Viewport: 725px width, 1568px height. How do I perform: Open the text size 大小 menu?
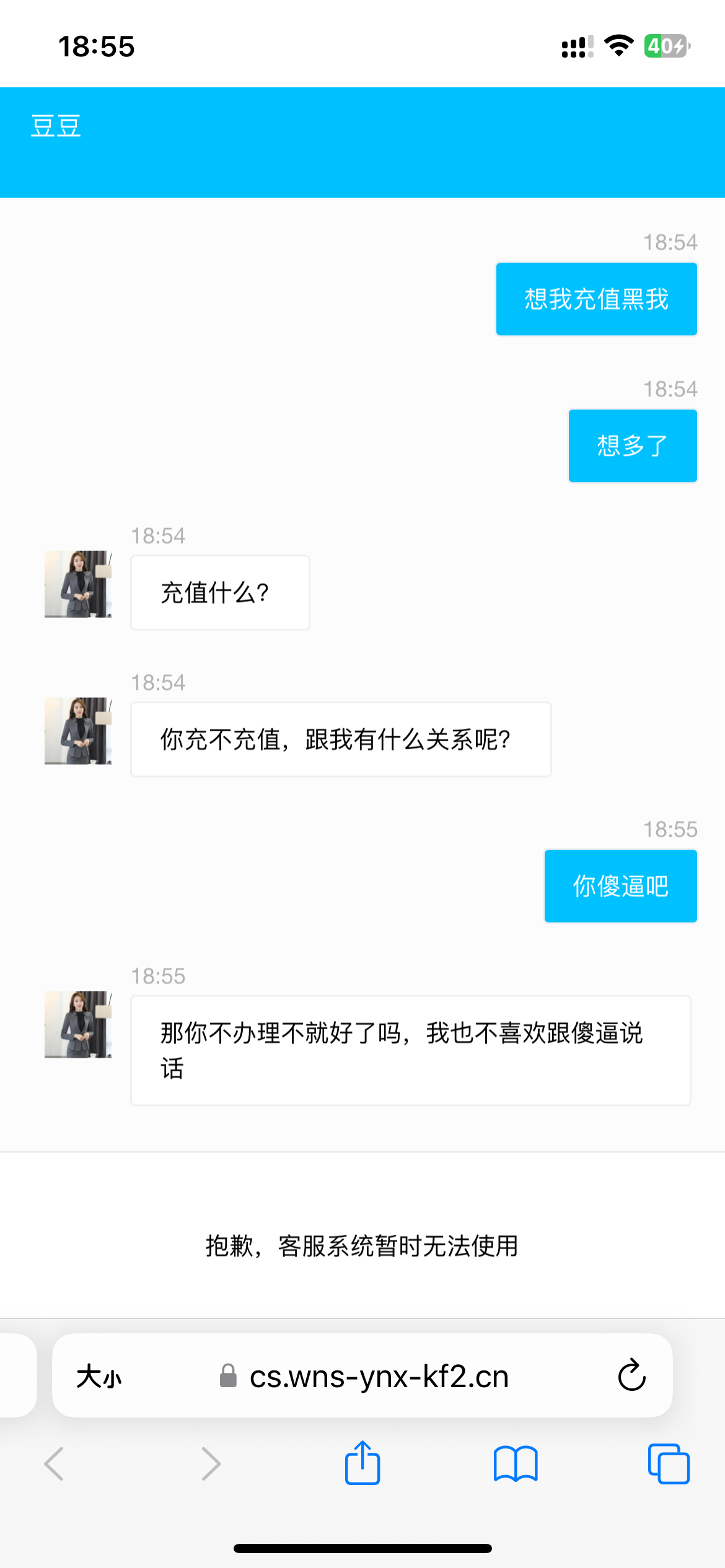pos(99,1377)
